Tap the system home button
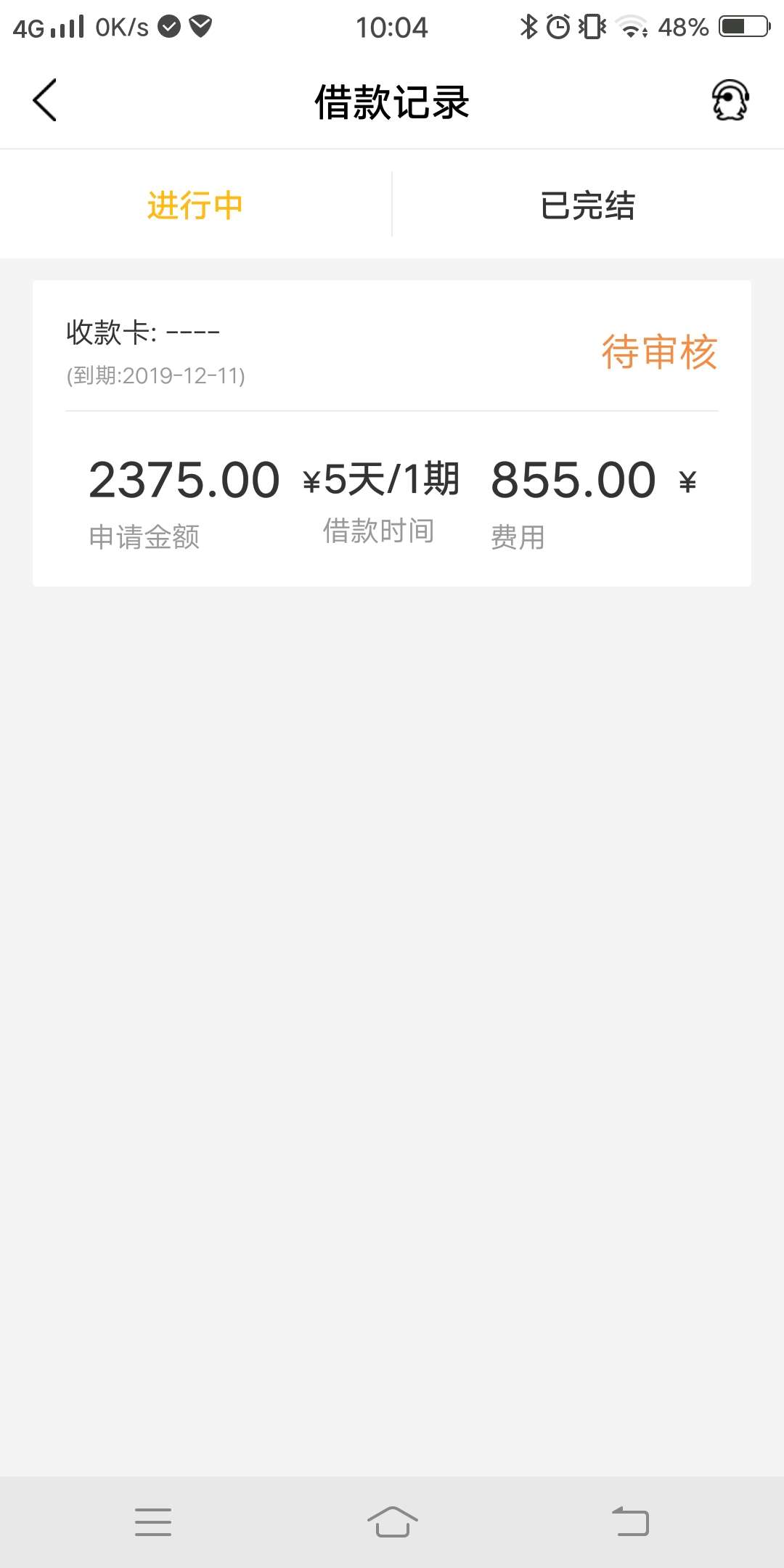The image size is (784, 1568). tap(392, 1522)
